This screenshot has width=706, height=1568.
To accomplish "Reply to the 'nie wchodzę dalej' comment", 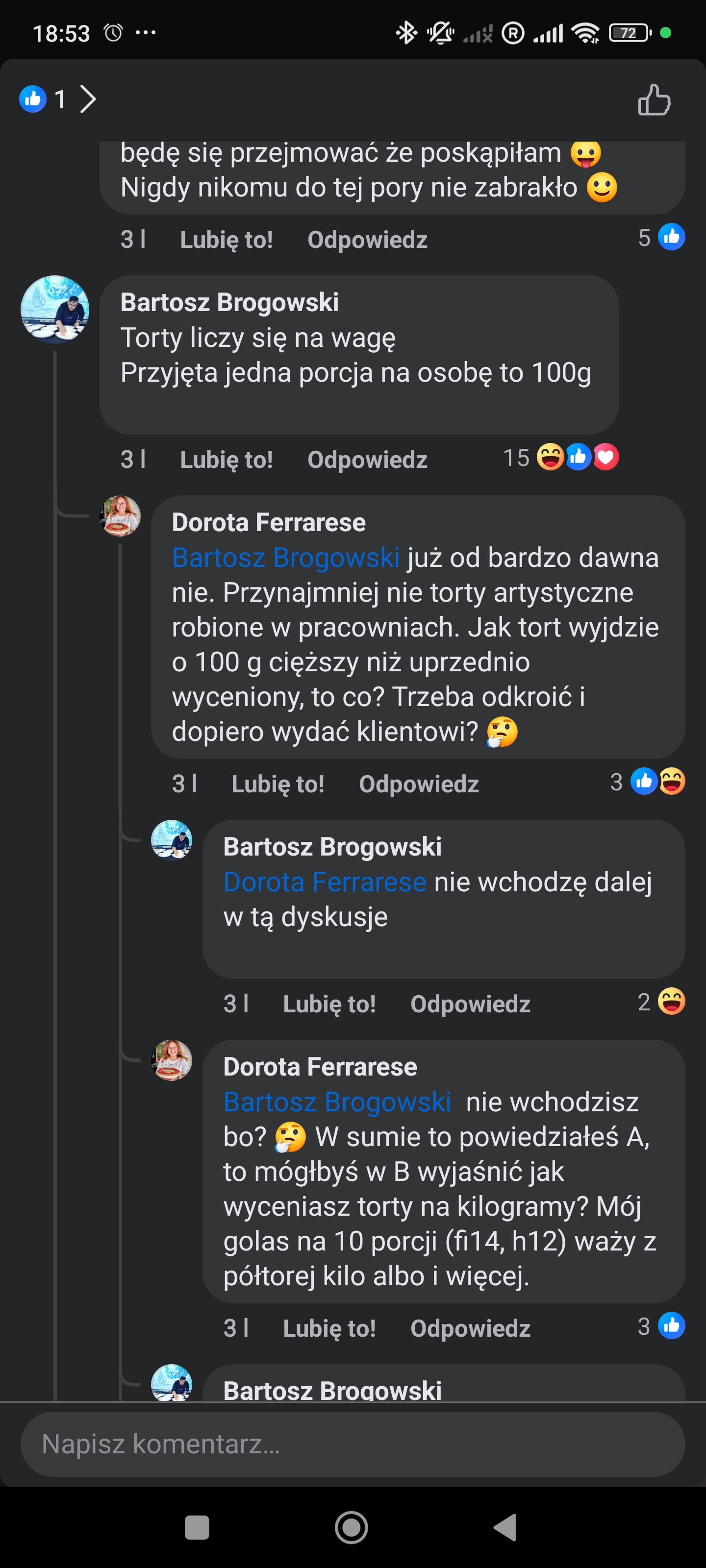I will 470,1004.
